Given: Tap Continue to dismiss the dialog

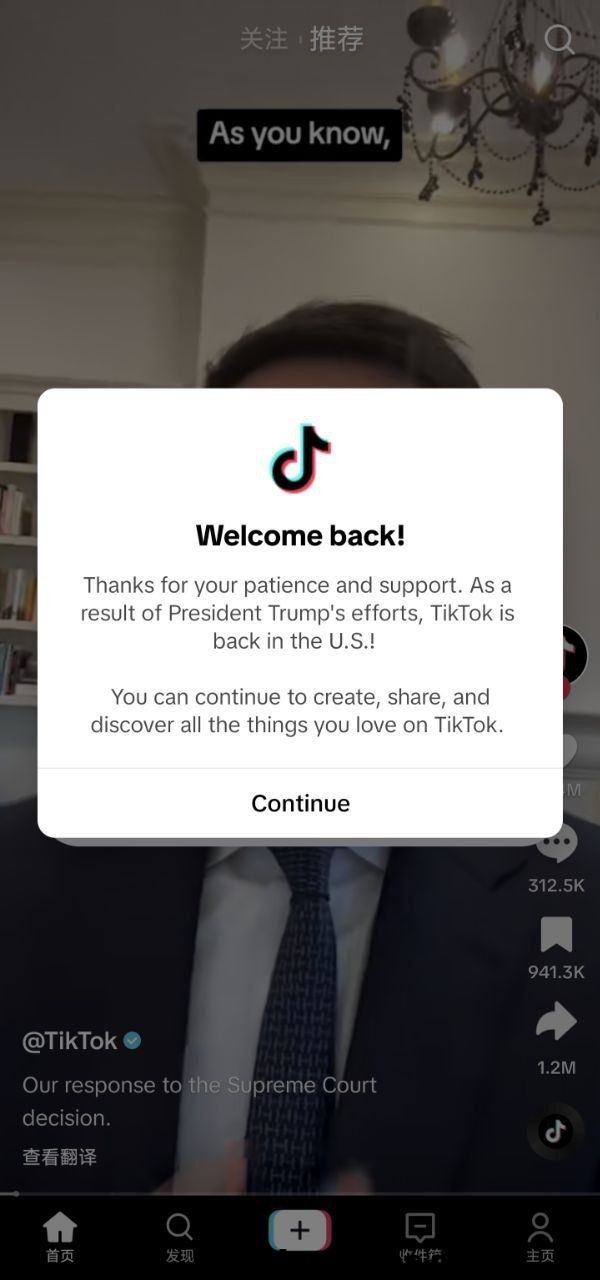Looking at the screenshot, I should [x=300, y=803].
